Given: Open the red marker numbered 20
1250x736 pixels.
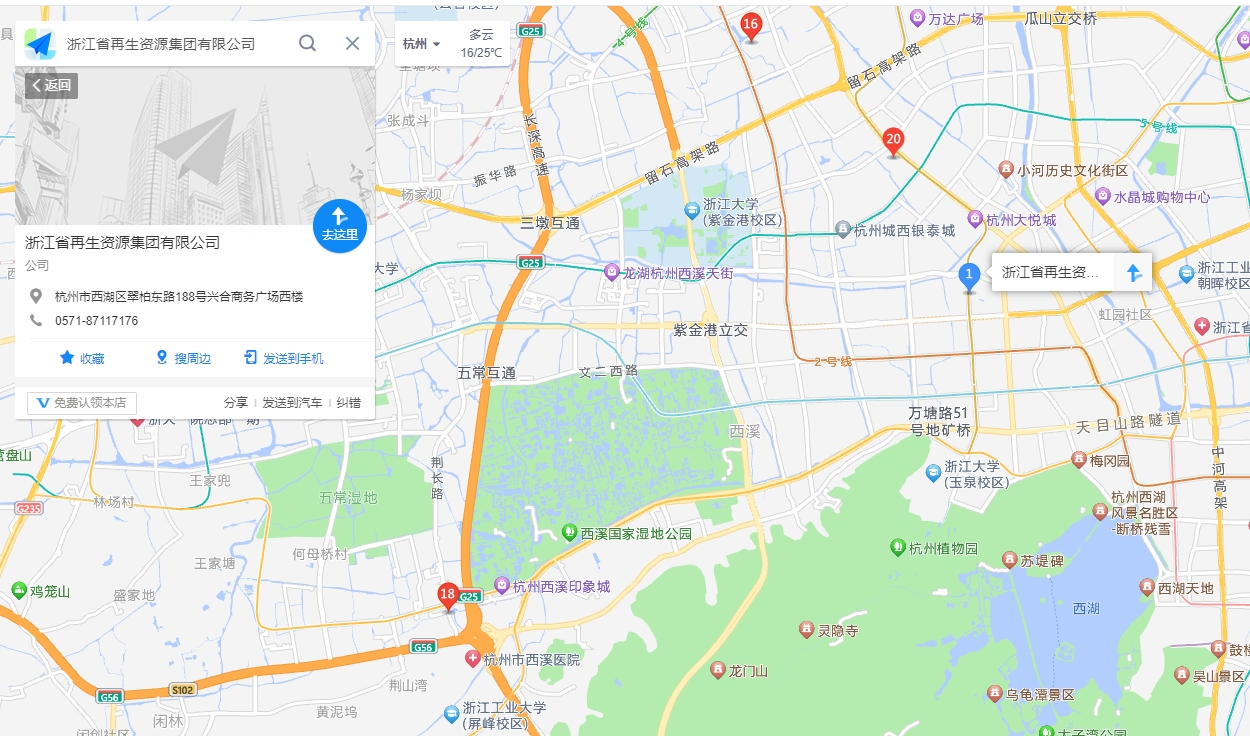Looking at the screenshot, I should pos(894,141).
